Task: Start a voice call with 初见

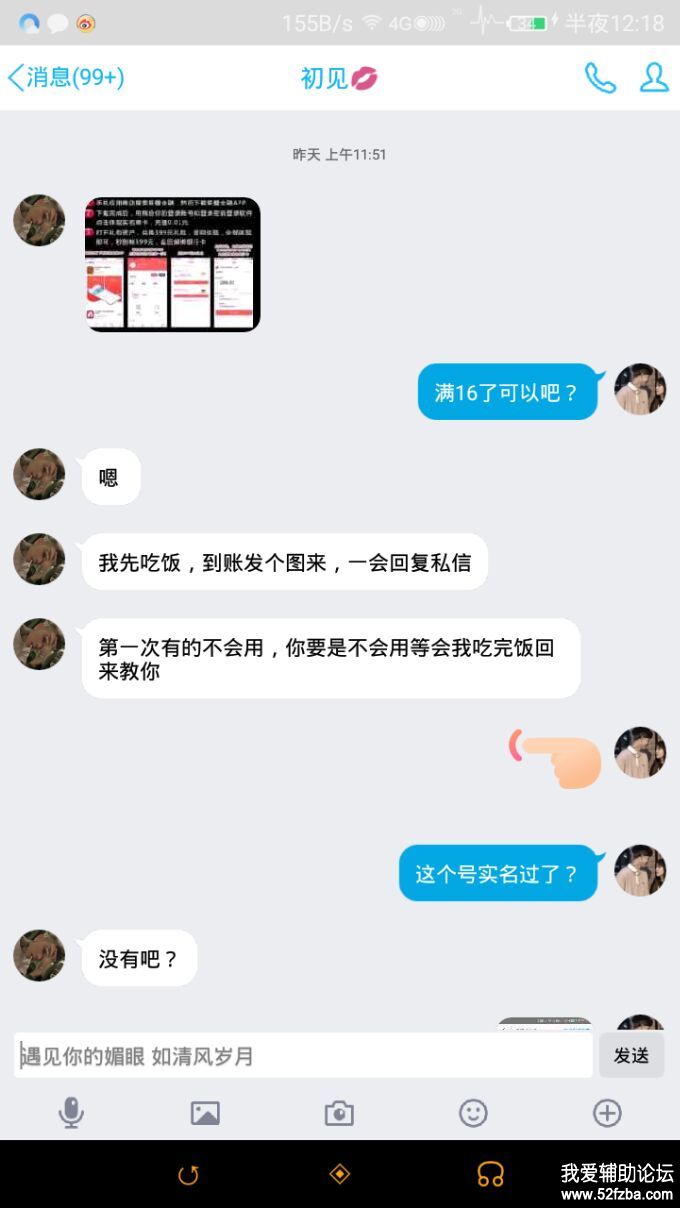Action: coord(600,78)
